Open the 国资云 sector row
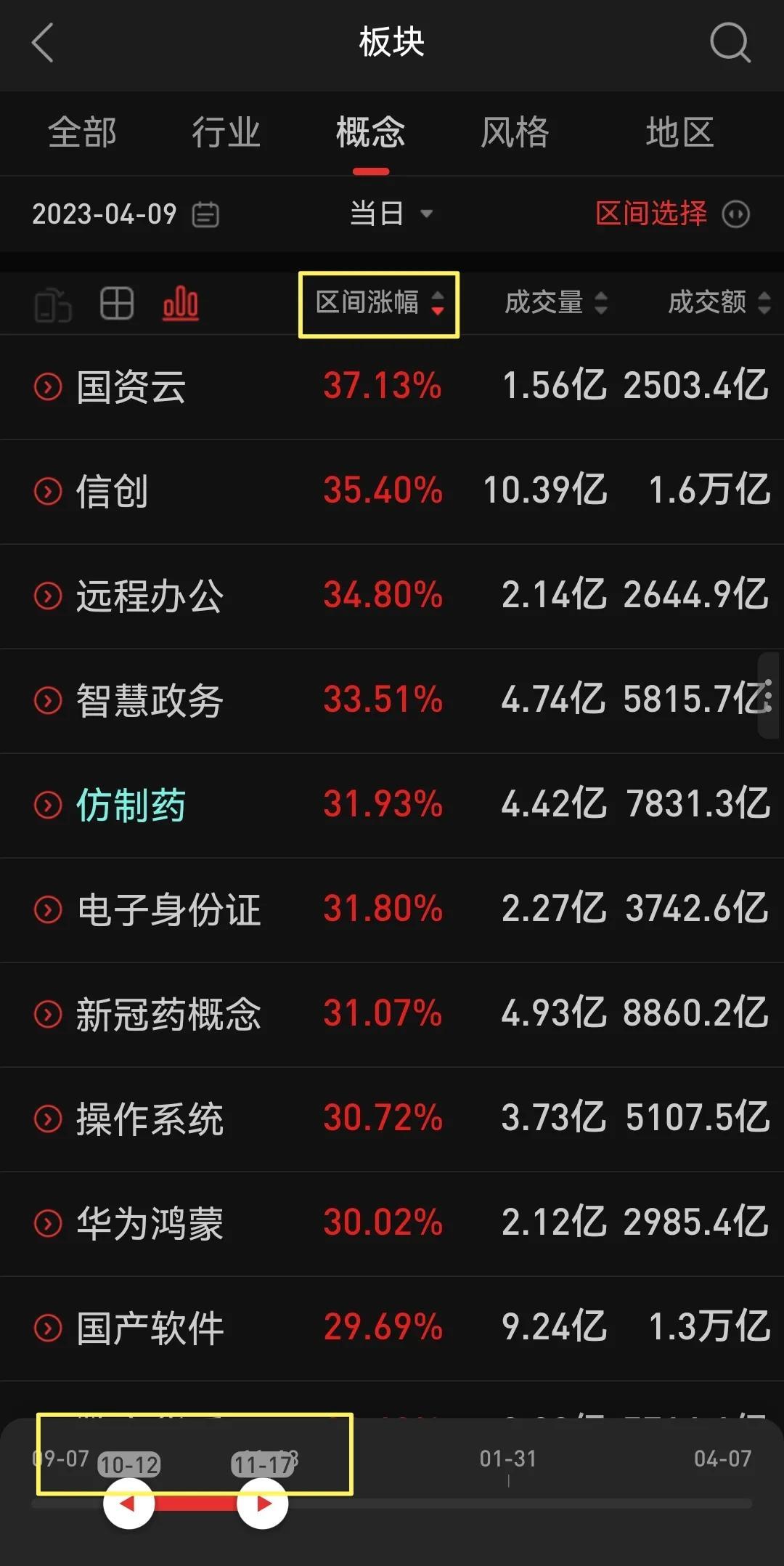 pyautogui.click(x=392, y=386)
